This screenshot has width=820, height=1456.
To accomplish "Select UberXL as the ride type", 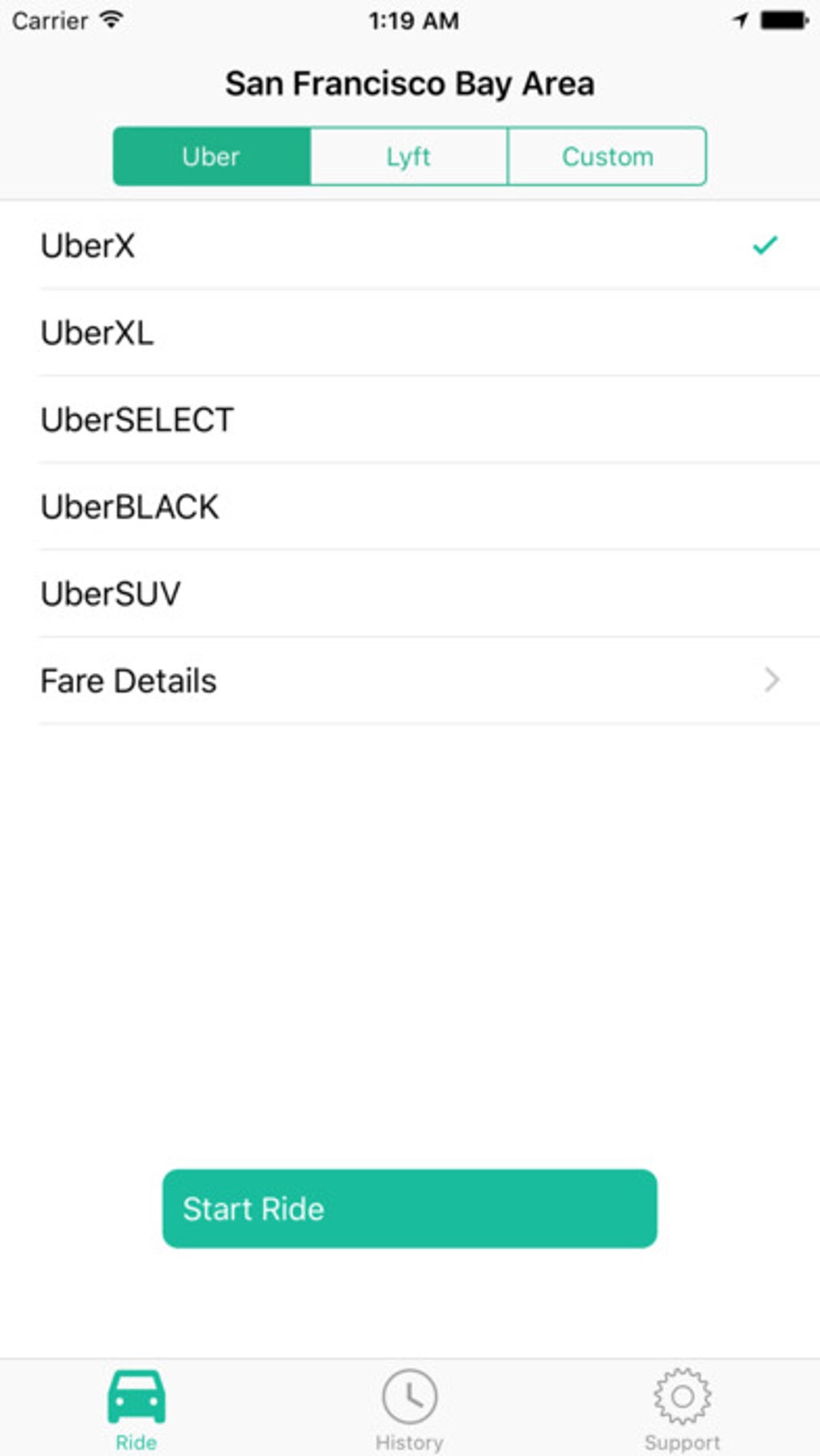I will [x=410, y=332].
